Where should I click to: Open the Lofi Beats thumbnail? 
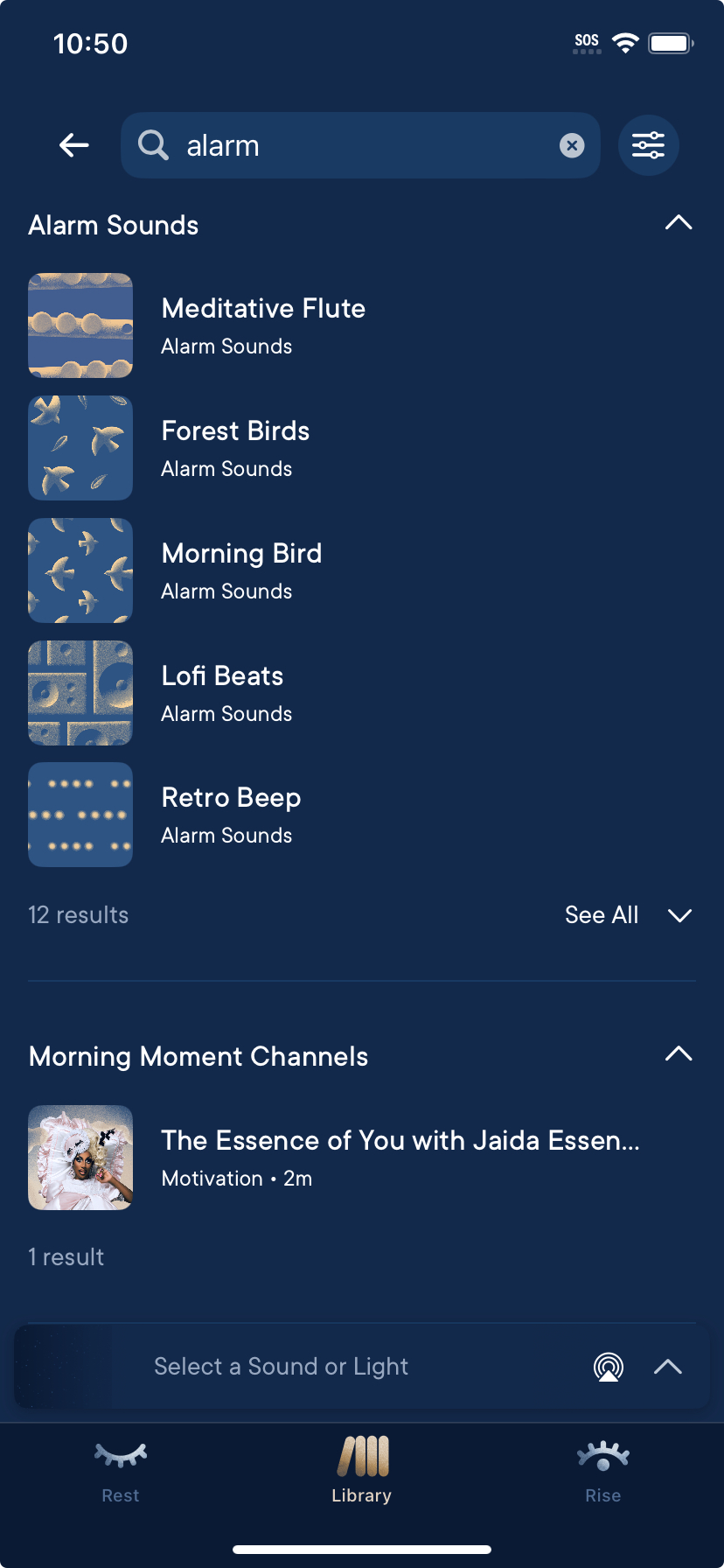(x=80, y=692)
